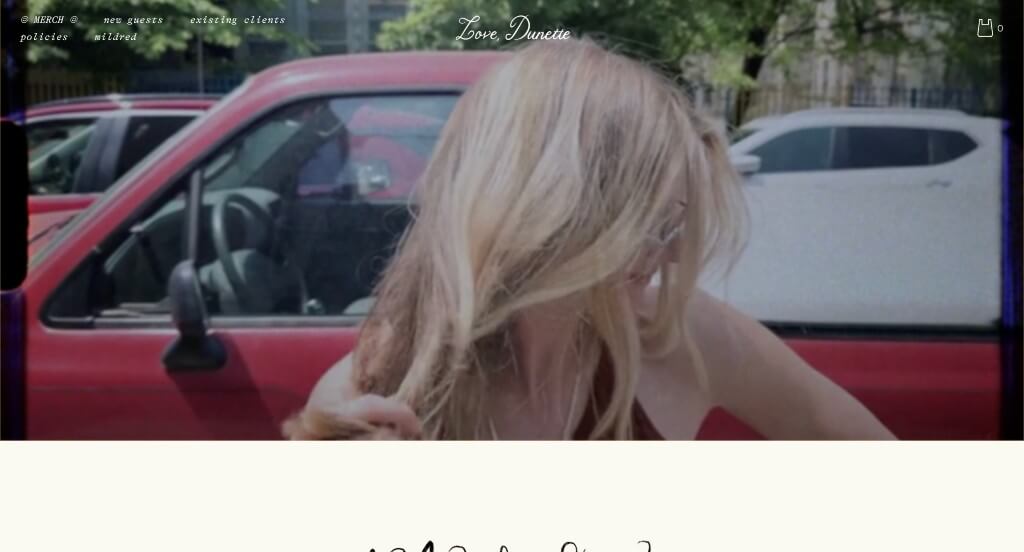Open the existing clients page
Viewport: 1024px width, 552px height.
point(237,20)
